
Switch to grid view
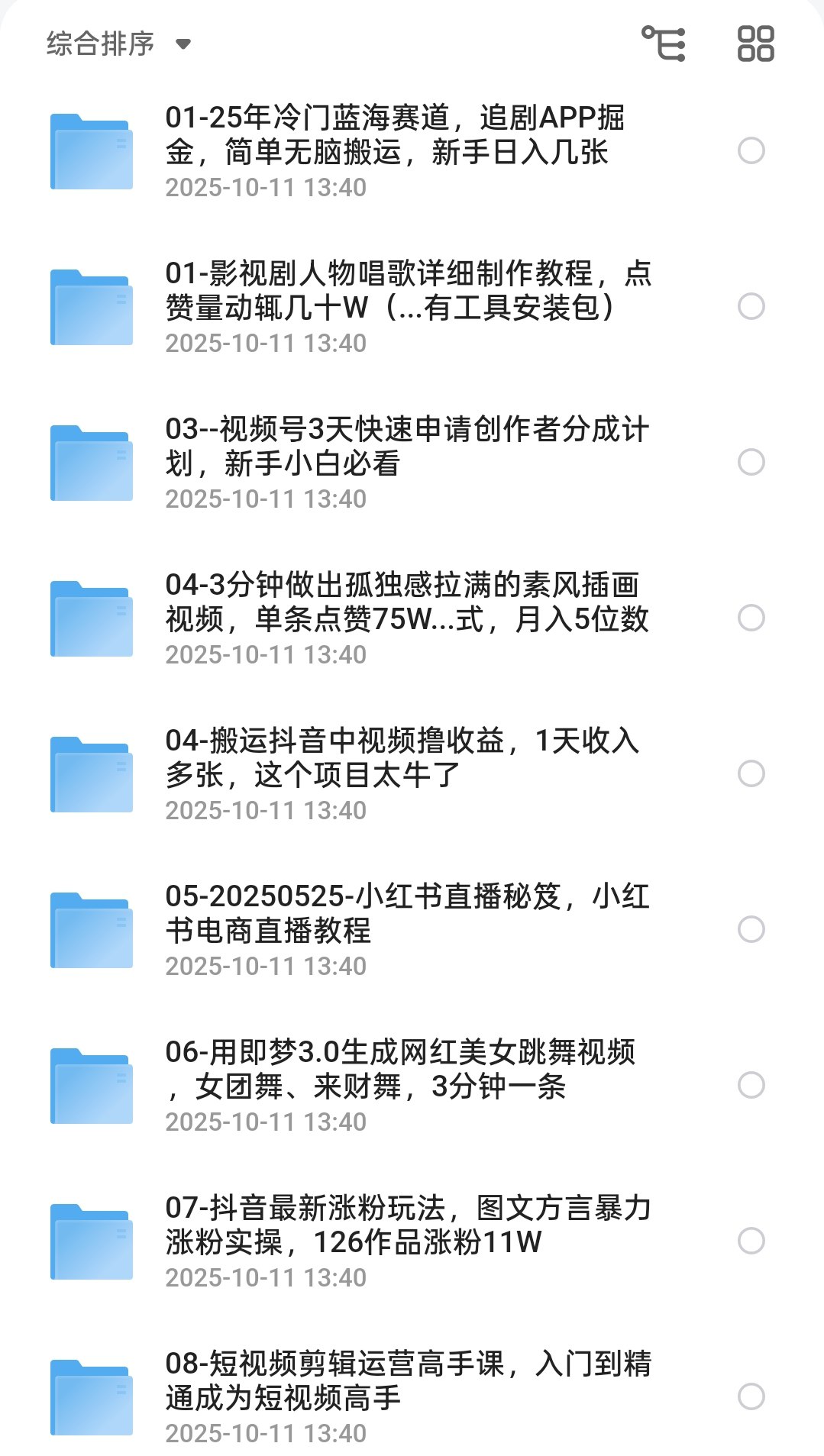[755, 44]
